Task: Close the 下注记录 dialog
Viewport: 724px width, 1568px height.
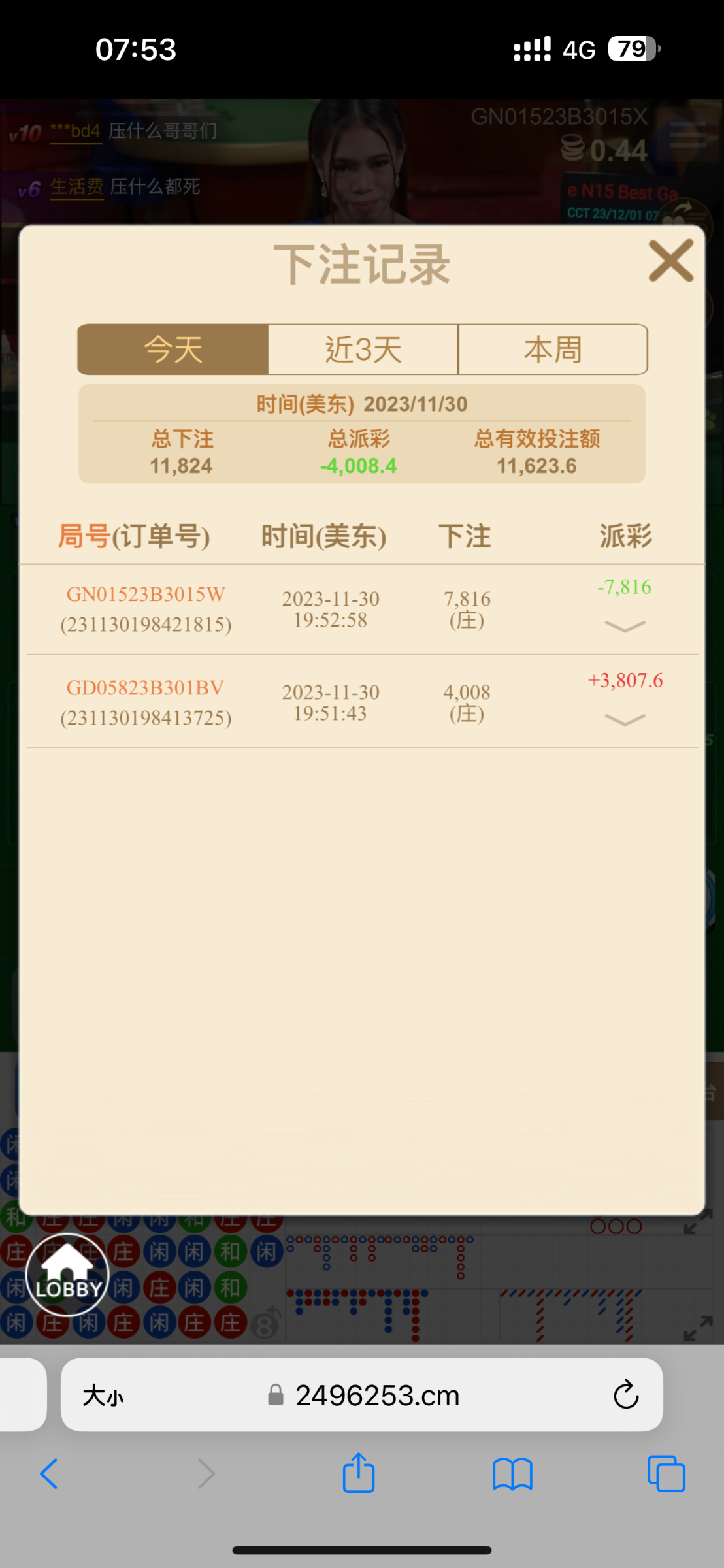Action: pos(670,261)
